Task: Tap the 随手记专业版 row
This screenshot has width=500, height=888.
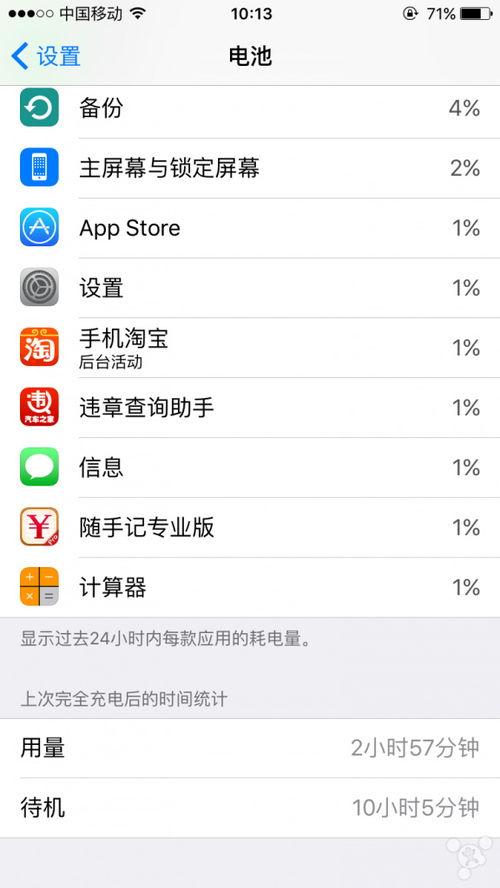Action: coord(250,528)
